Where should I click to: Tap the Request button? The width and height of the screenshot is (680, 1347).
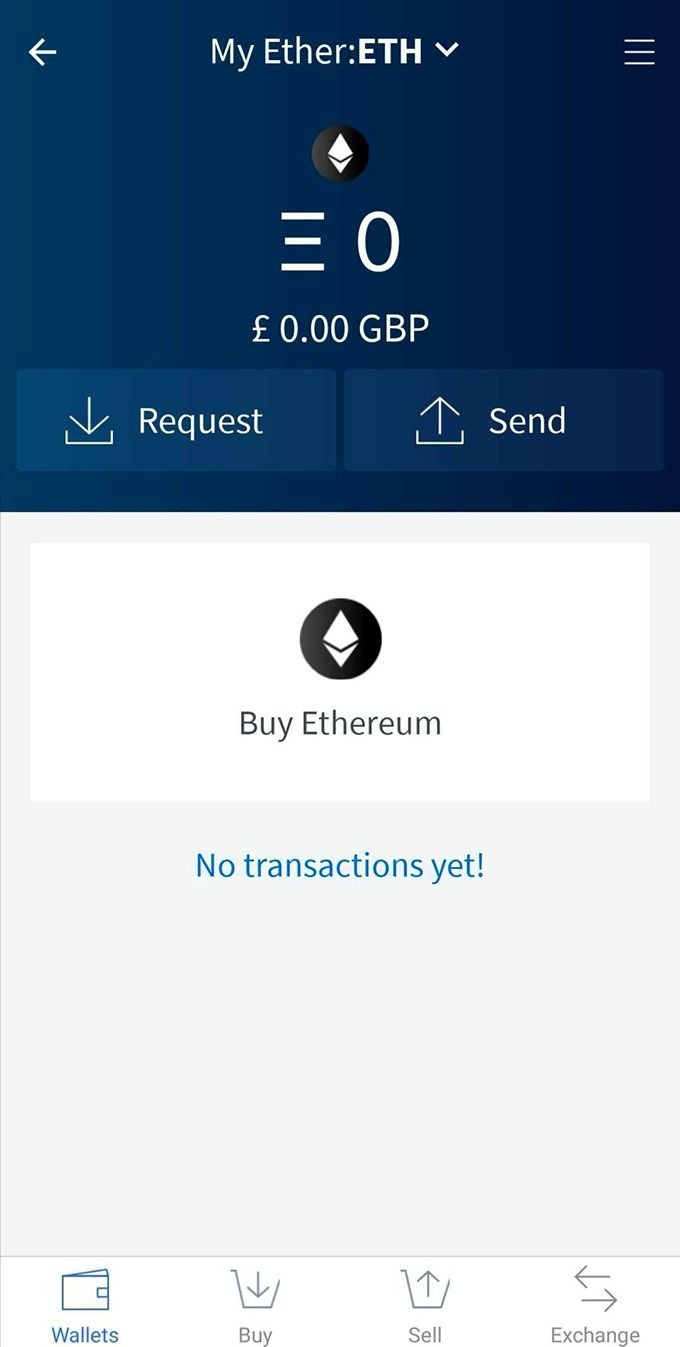coord(176,420)
